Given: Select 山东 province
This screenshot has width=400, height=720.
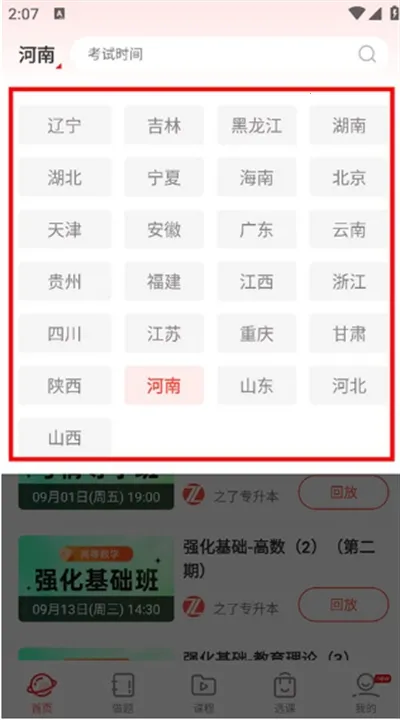Looking at the screenshot, I should click(257, 386).
